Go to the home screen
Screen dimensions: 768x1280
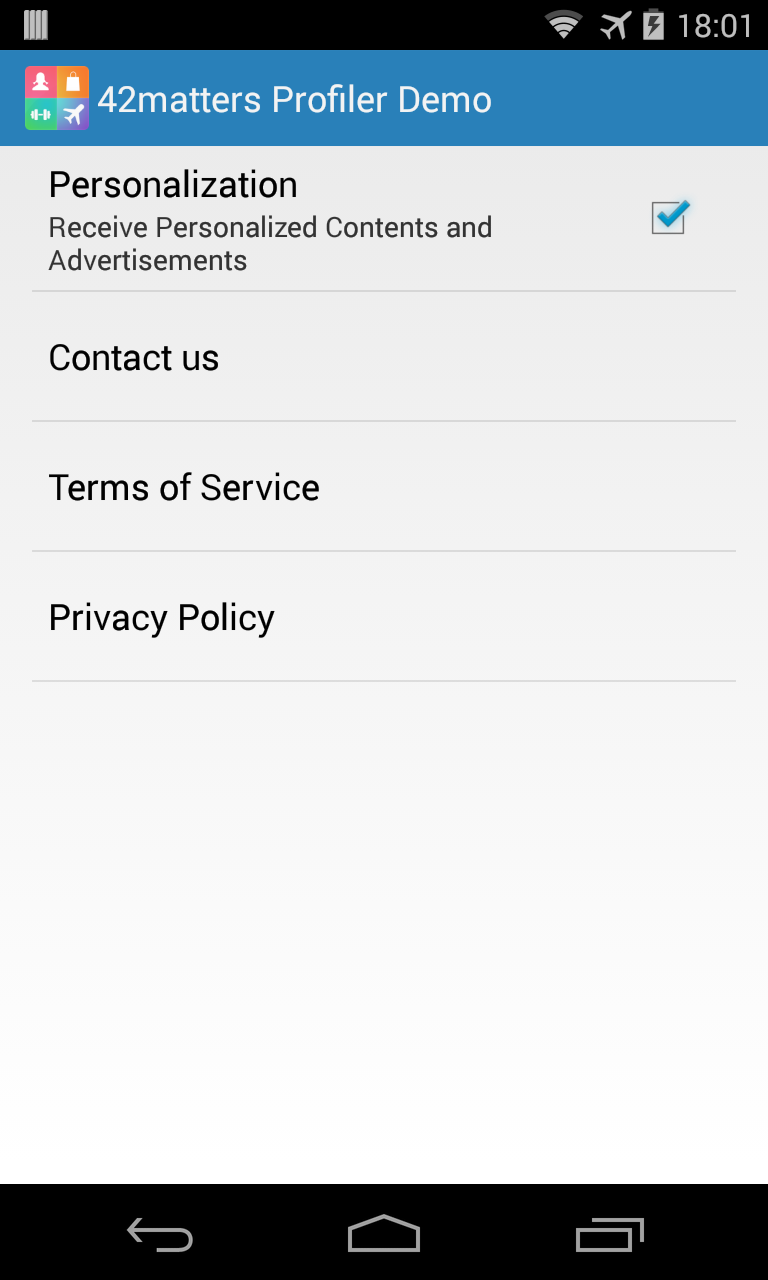point(384,1234)
